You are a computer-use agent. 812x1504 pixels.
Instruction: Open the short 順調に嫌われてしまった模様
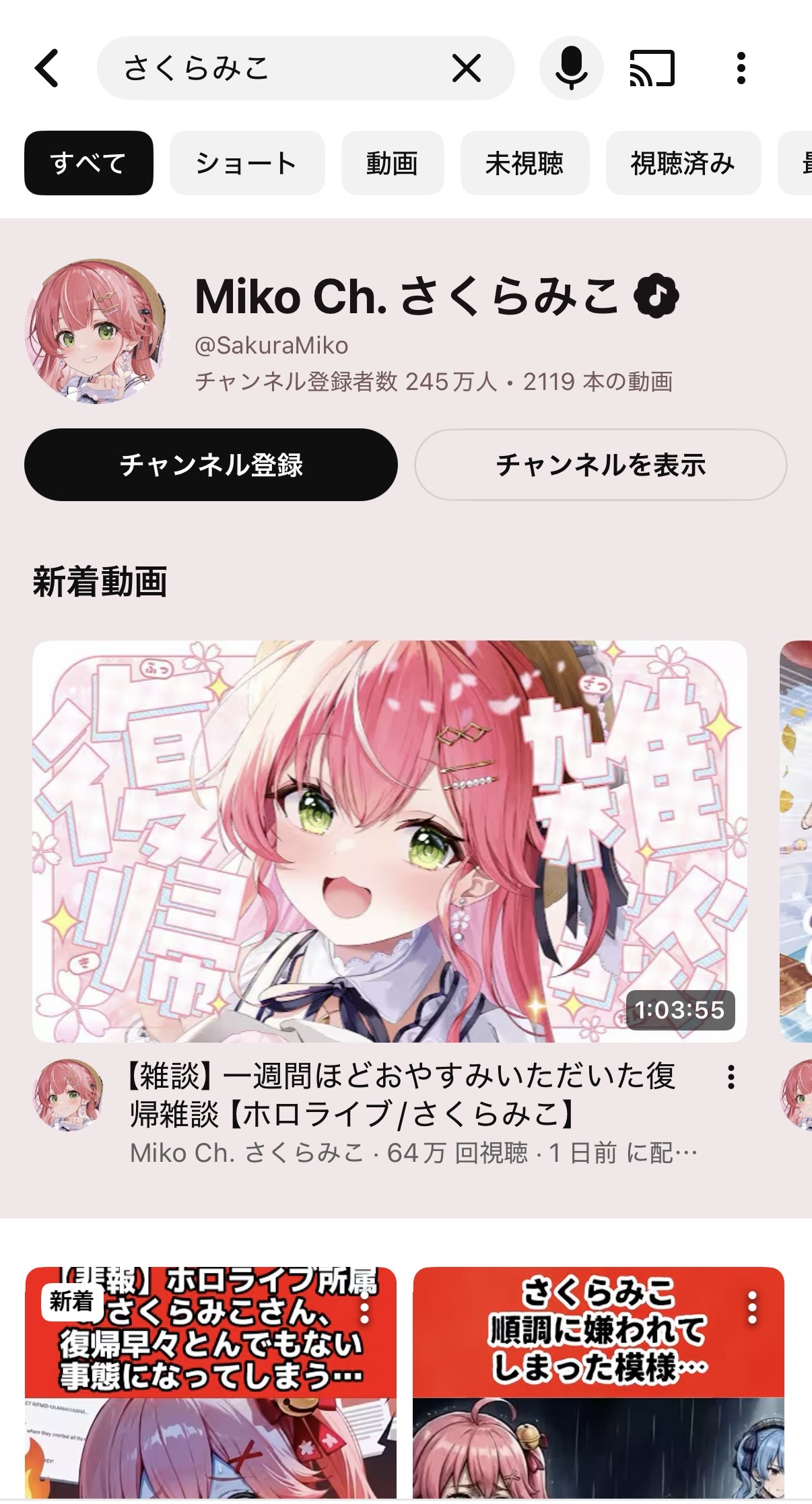(599, 1384)
